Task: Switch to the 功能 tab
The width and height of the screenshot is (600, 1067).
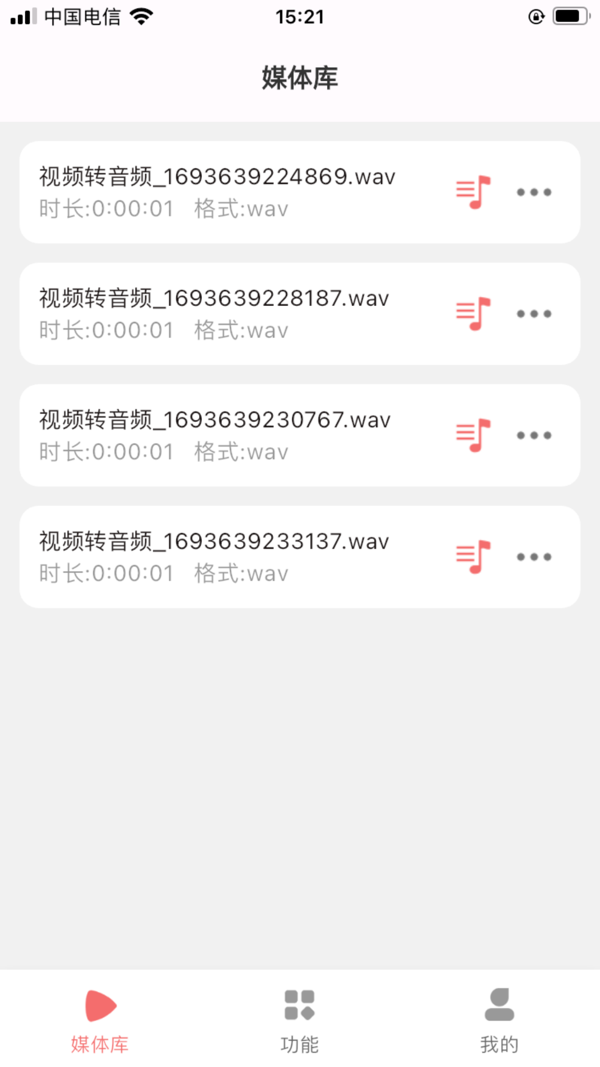Action: click(x=300, y=1021)
